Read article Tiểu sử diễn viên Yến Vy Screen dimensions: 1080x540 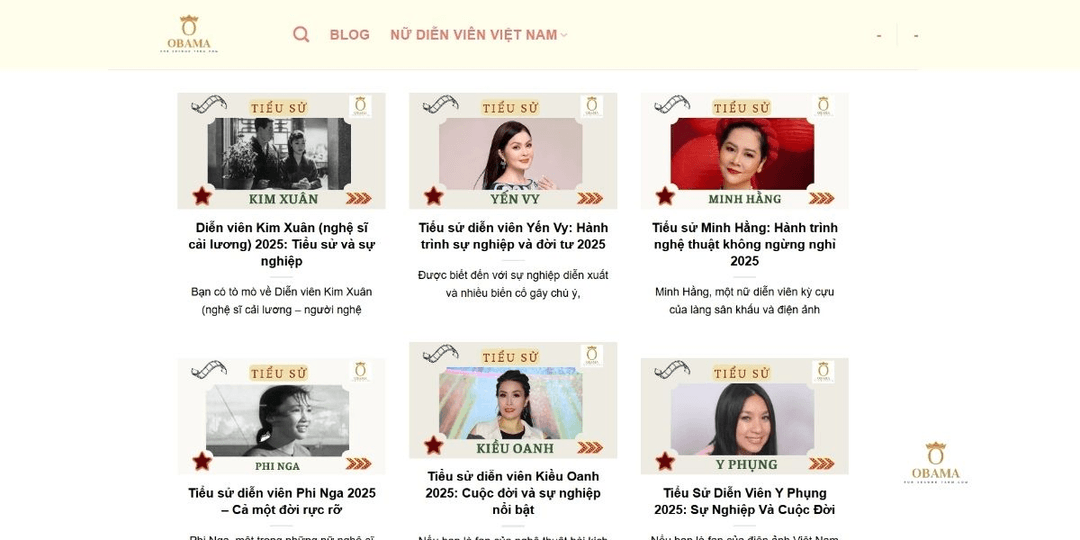coord(513,236)
